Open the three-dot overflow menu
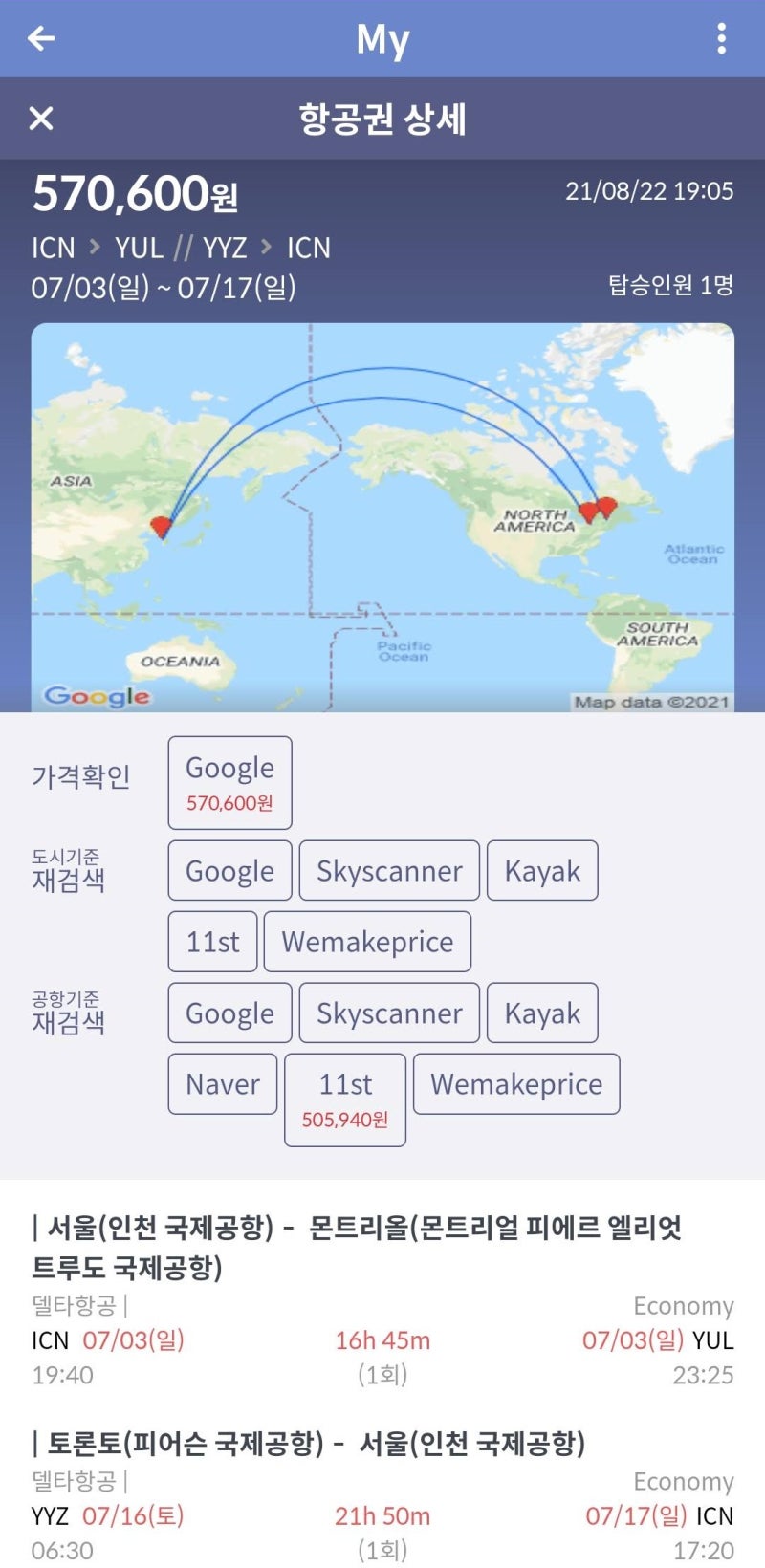Image resolution: width=765 pixels, height=1568 pixels. tap(723, 37)
